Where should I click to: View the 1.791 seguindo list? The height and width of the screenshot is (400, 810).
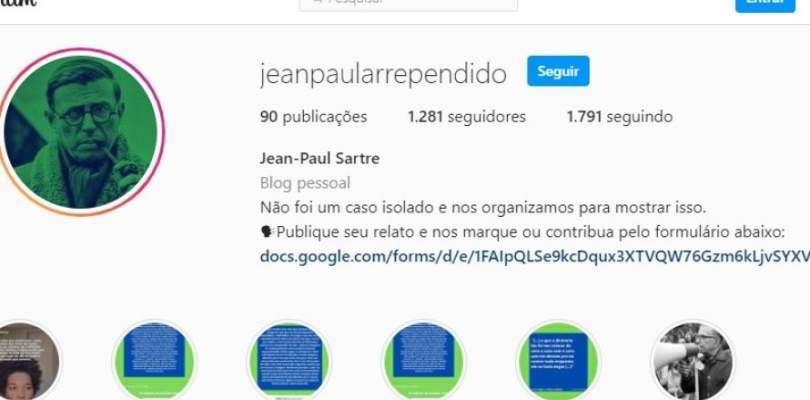coord(619,117)
